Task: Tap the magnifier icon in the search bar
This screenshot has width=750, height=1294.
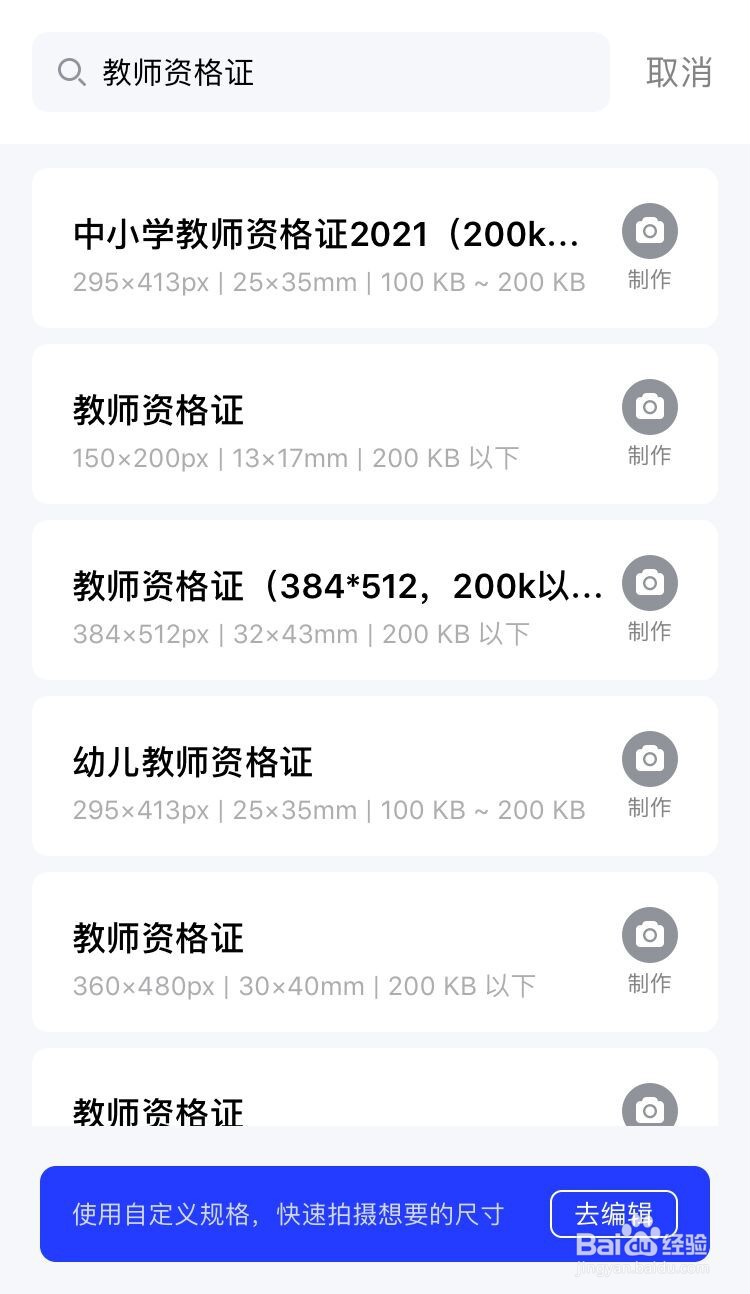Action: point(71,71)
